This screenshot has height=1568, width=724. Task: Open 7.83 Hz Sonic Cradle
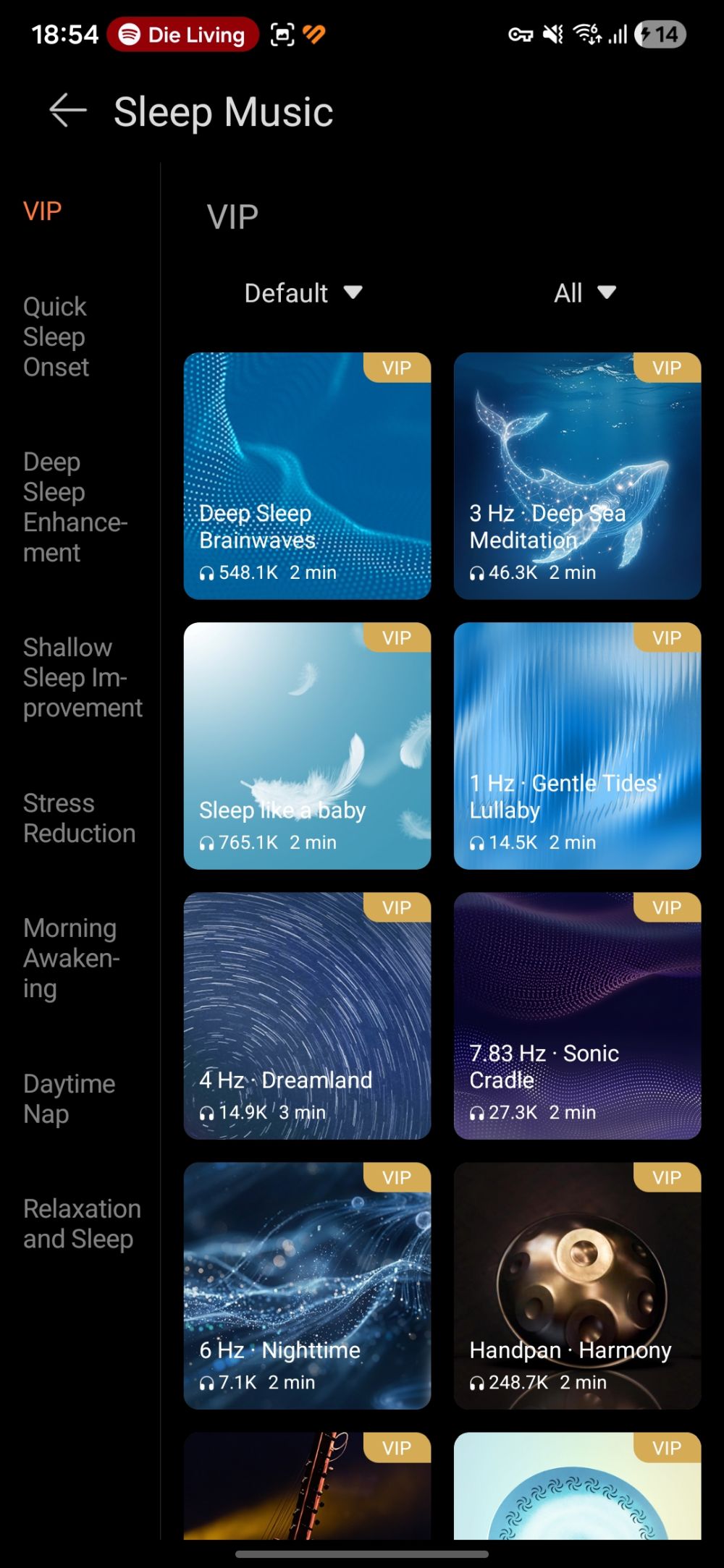[577, 1016]
